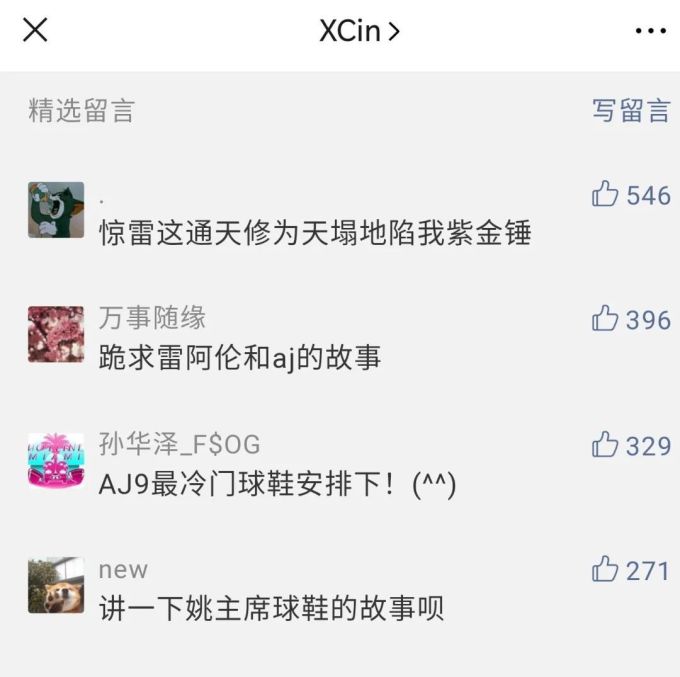The image size is (680, 677).
Task: Tap 写留言 to write a comment
Action: (630, 111)
